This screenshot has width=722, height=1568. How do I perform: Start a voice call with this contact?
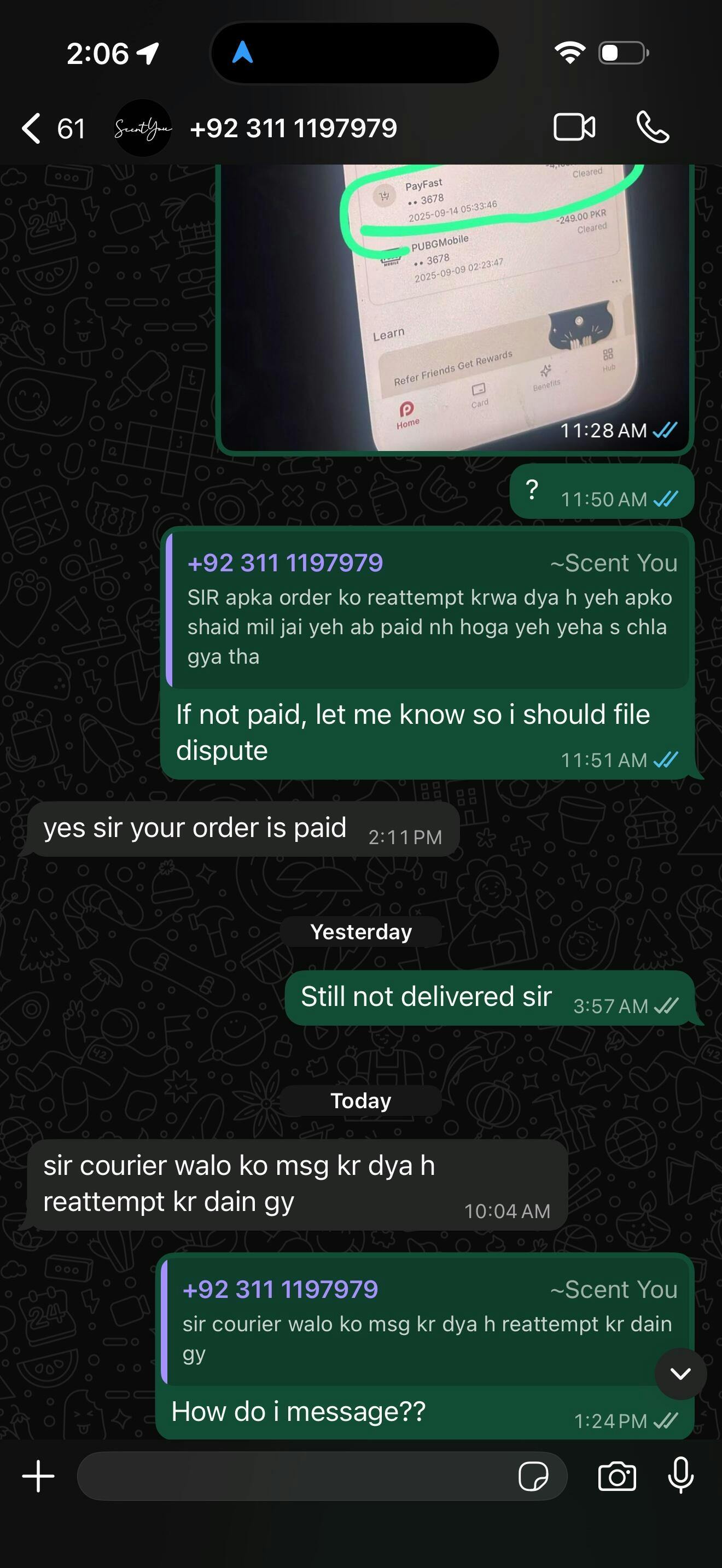coord(653,127)
